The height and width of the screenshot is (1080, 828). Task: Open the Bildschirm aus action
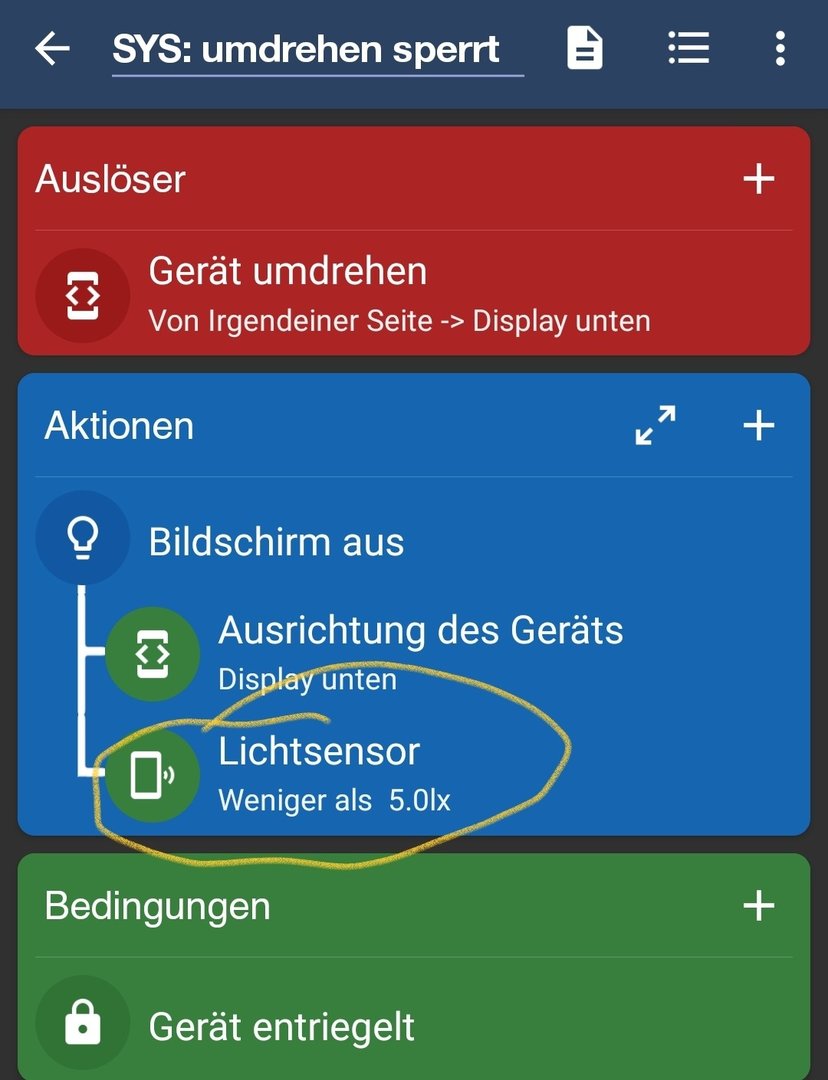point(277,542)
